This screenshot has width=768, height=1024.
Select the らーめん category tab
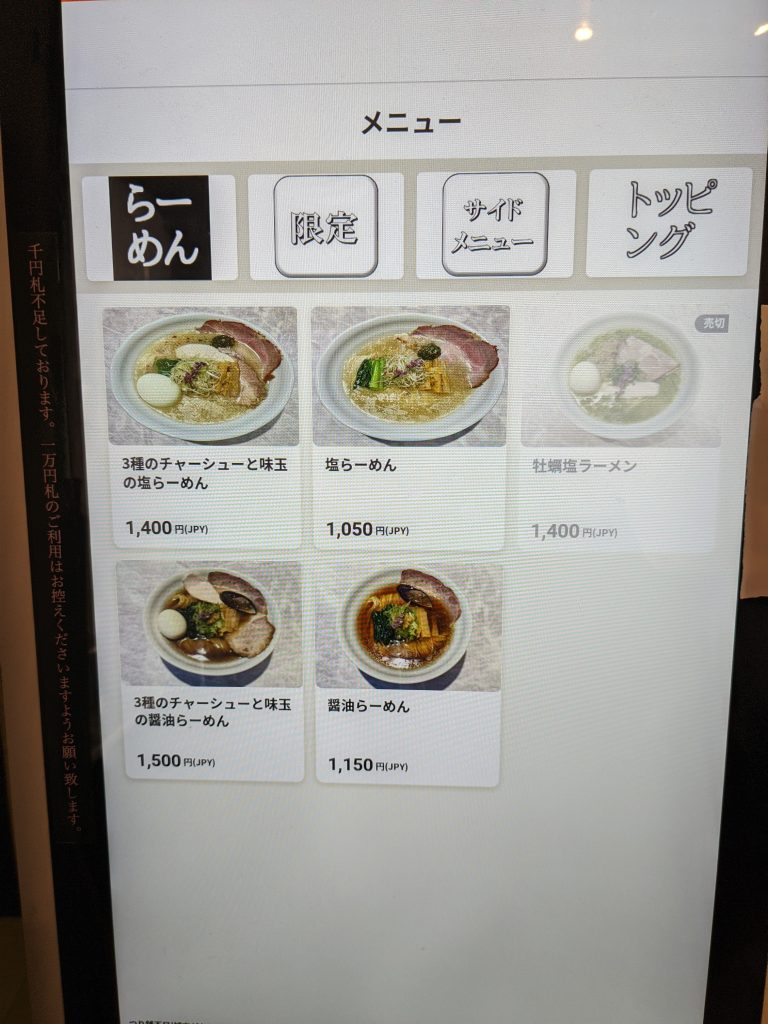[x=160, y=228]
